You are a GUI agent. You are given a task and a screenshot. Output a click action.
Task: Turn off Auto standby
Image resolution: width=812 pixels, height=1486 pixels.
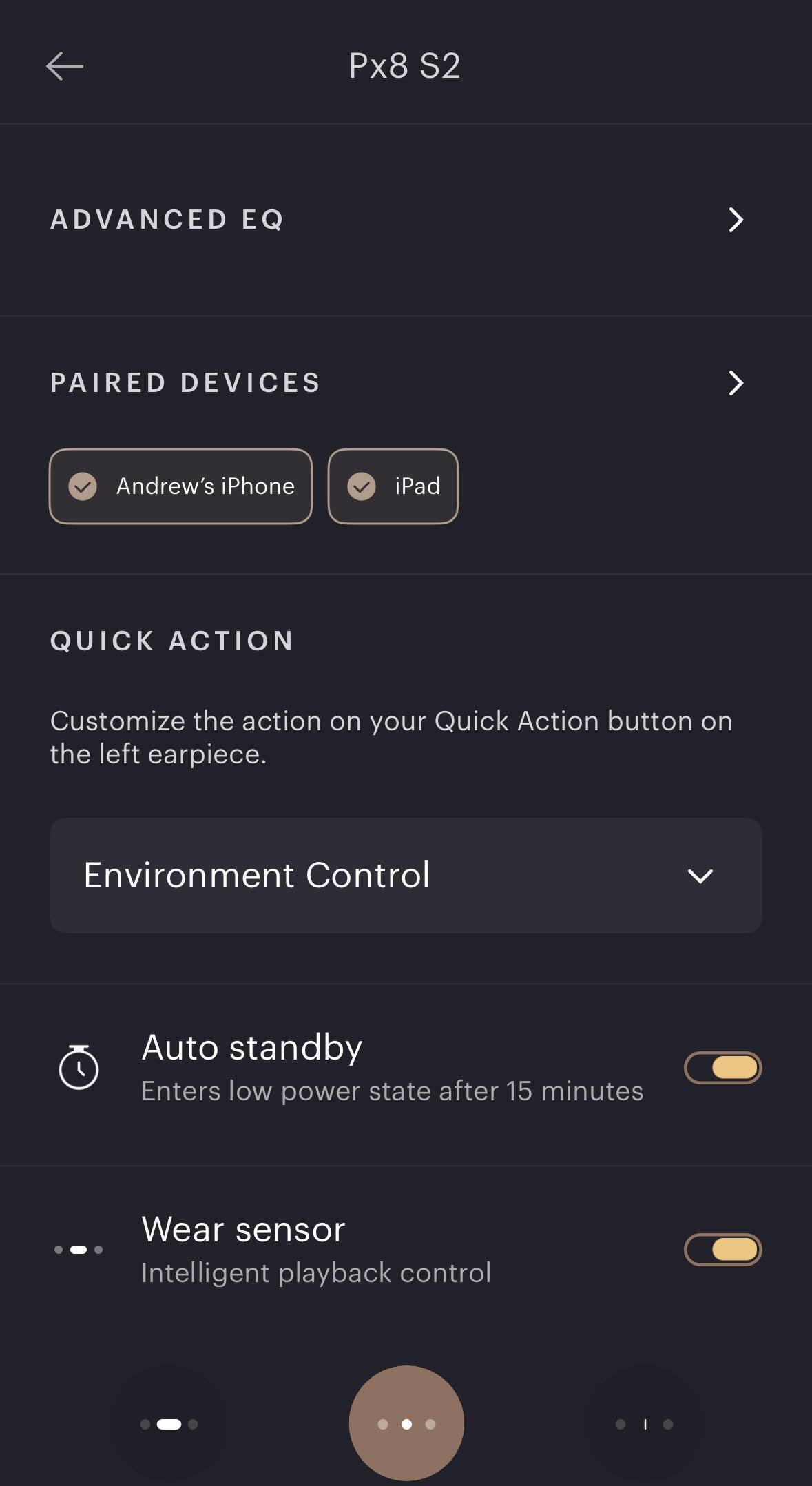[x=722, y=1068]
